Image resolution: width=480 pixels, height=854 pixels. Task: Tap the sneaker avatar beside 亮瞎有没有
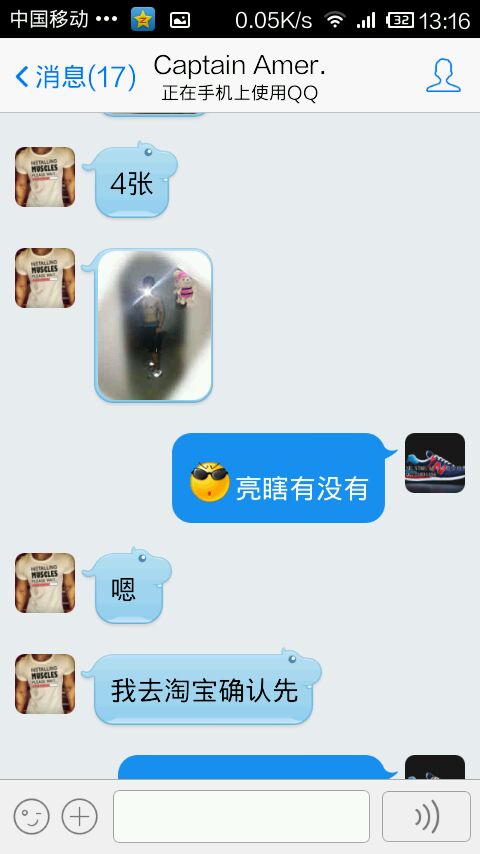point(435,463)
